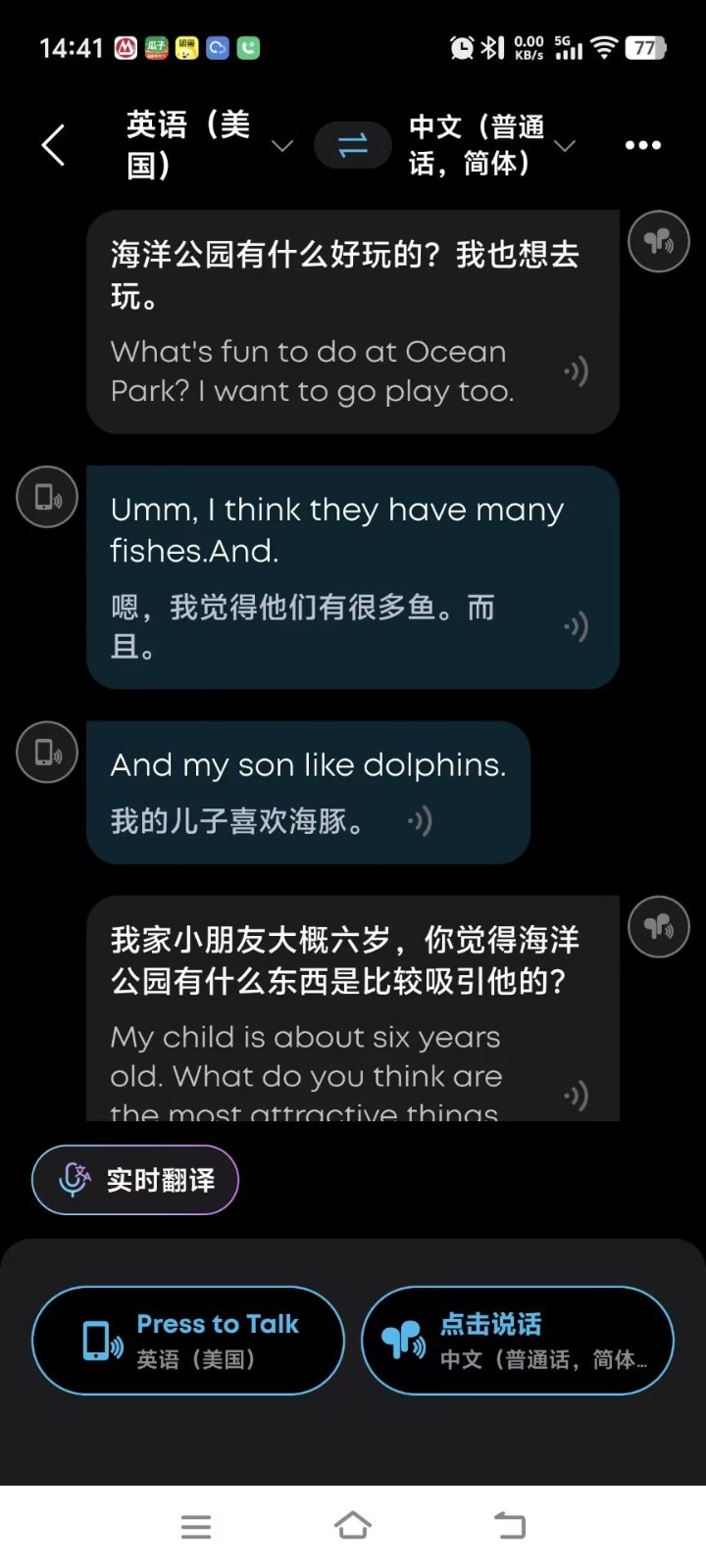Tap phone speaker icon beside "Umm, I think" message
The height and width of the screenshot is (1568, 706).
(x=47, y=497)
